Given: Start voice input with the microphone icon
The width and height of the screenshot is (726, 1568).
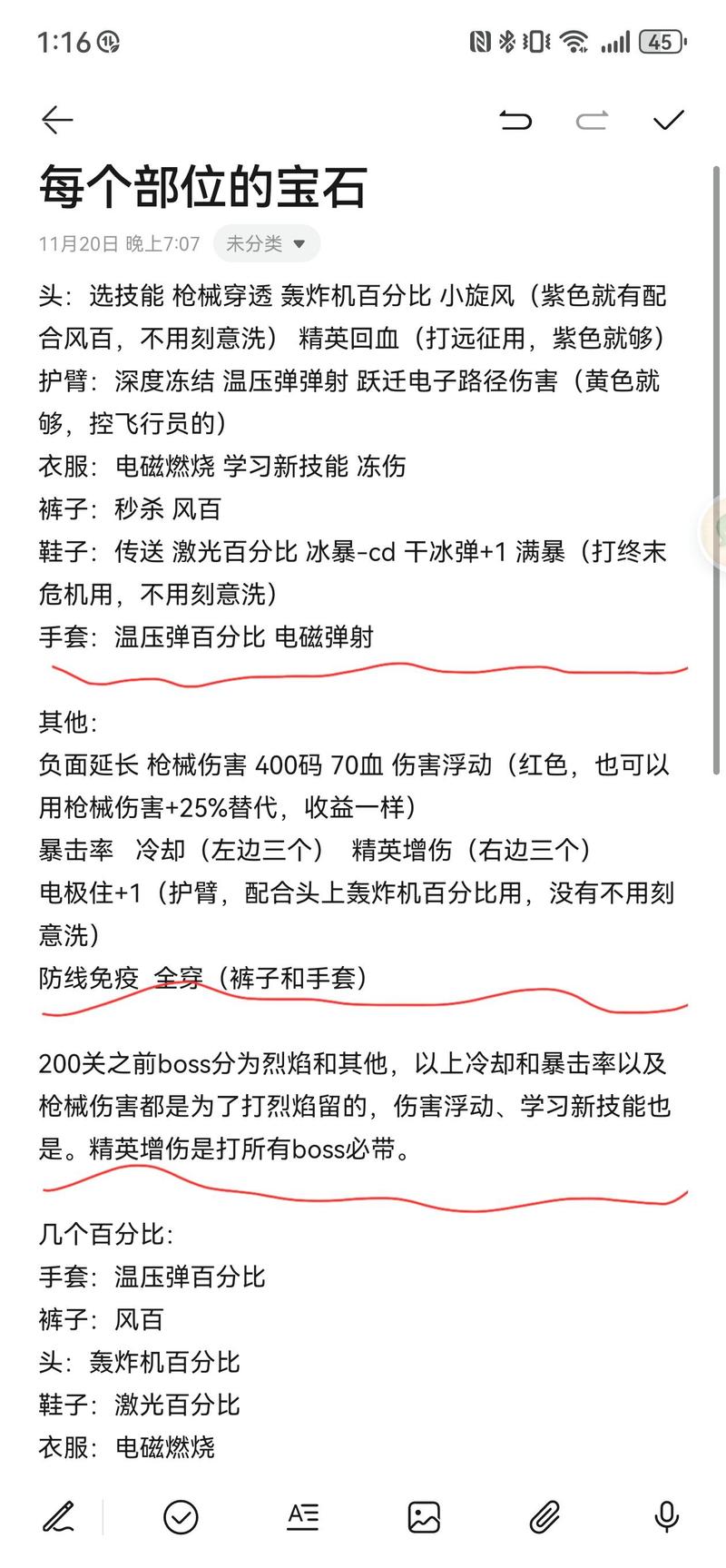Looking at the screenshot, I should pyautogui.click(x=665, y=1515).
